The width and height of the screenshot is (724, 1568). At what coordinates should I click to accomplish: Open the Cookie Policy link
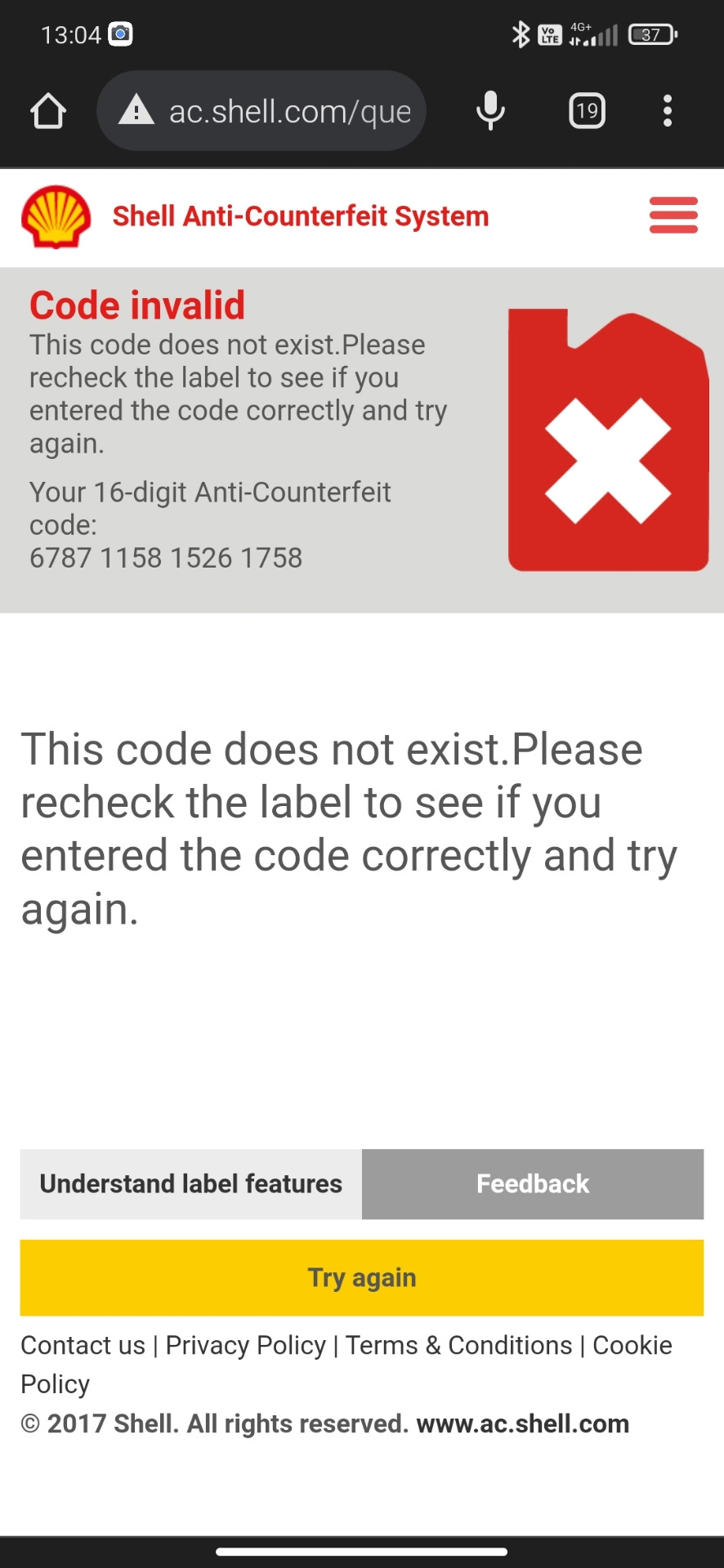coord(632,1345)
